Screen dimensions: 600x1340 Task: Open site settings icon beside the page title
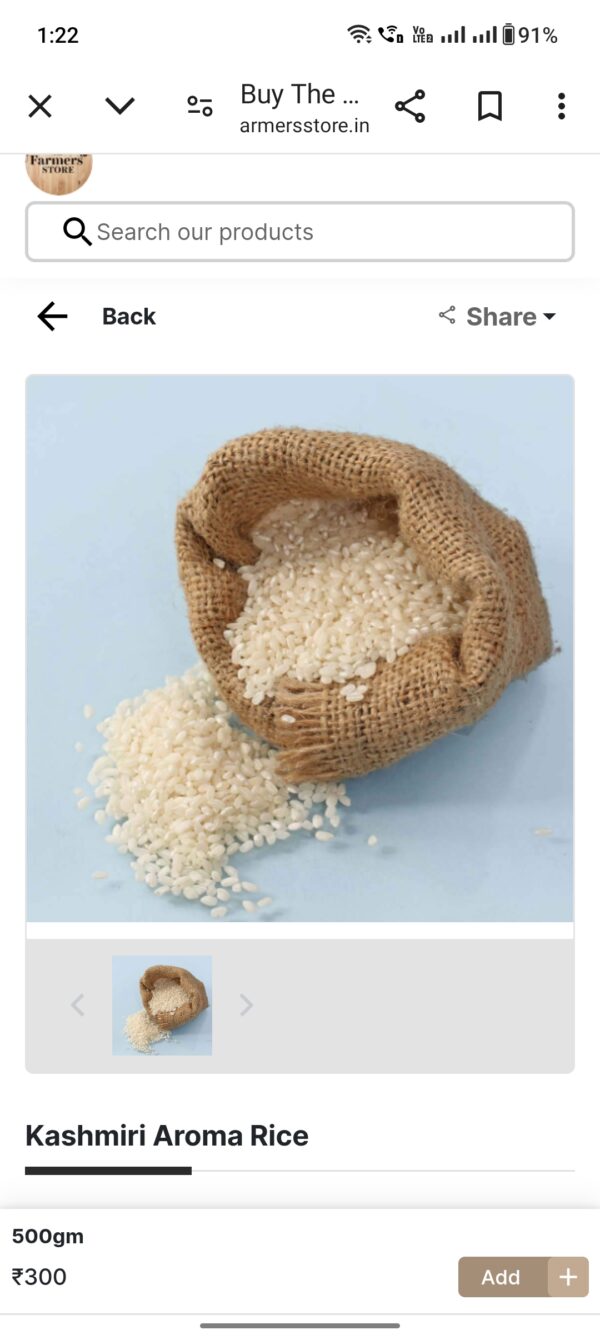(x=200, y=106)
